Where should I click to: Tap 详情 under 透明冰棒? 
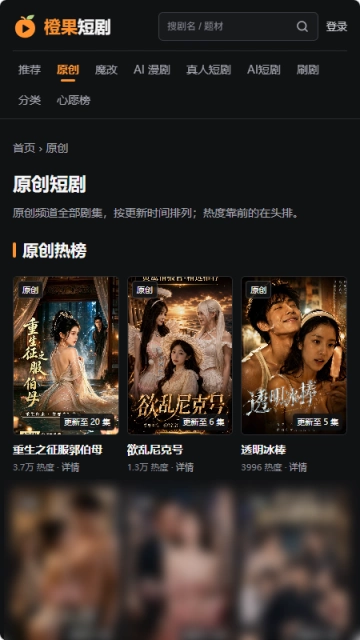pos(298,467)
